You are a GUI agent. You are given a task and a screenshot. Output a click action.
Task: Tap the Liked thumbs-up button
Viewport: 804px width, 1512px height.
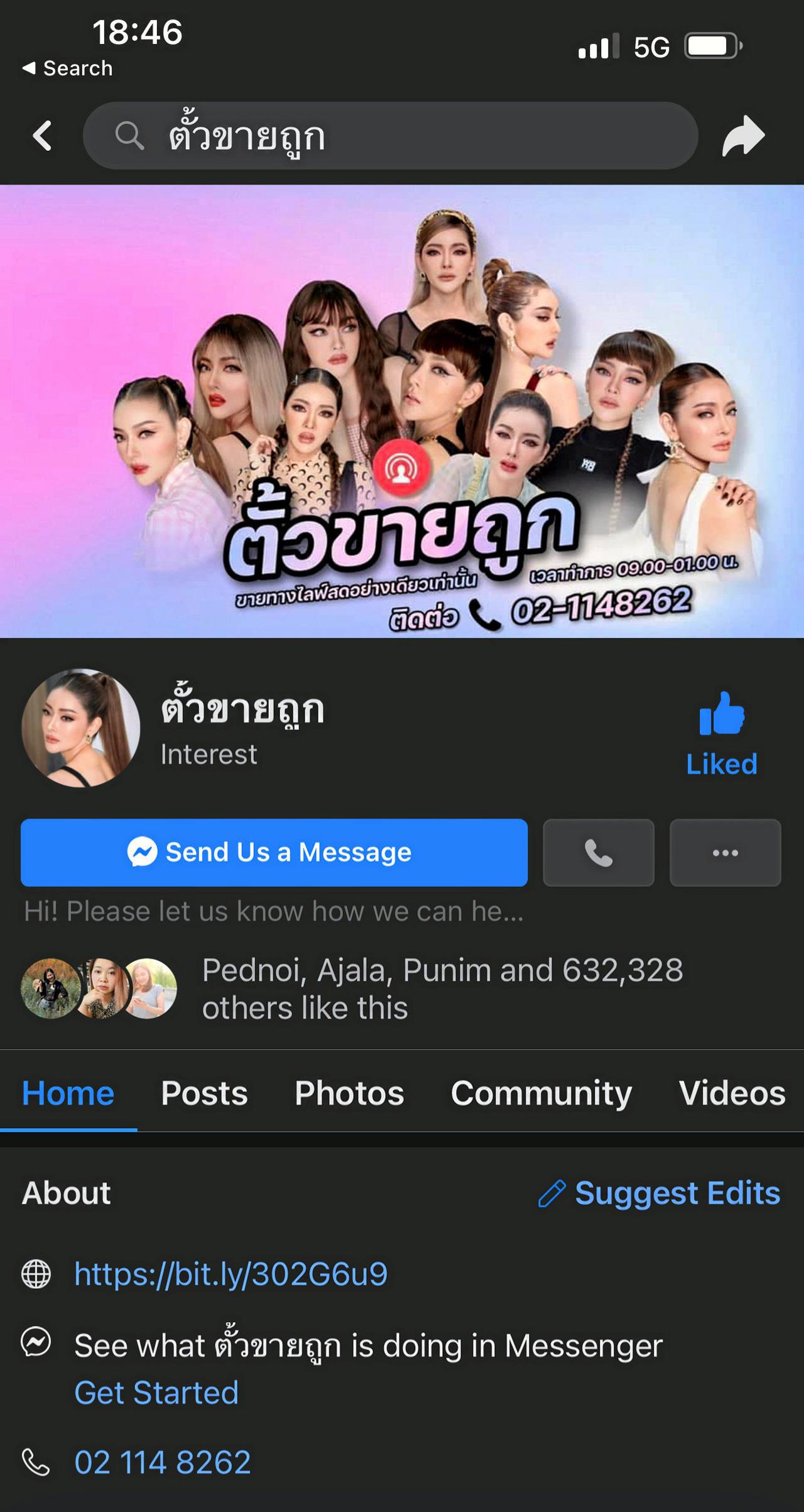click(x=721, y=733)
